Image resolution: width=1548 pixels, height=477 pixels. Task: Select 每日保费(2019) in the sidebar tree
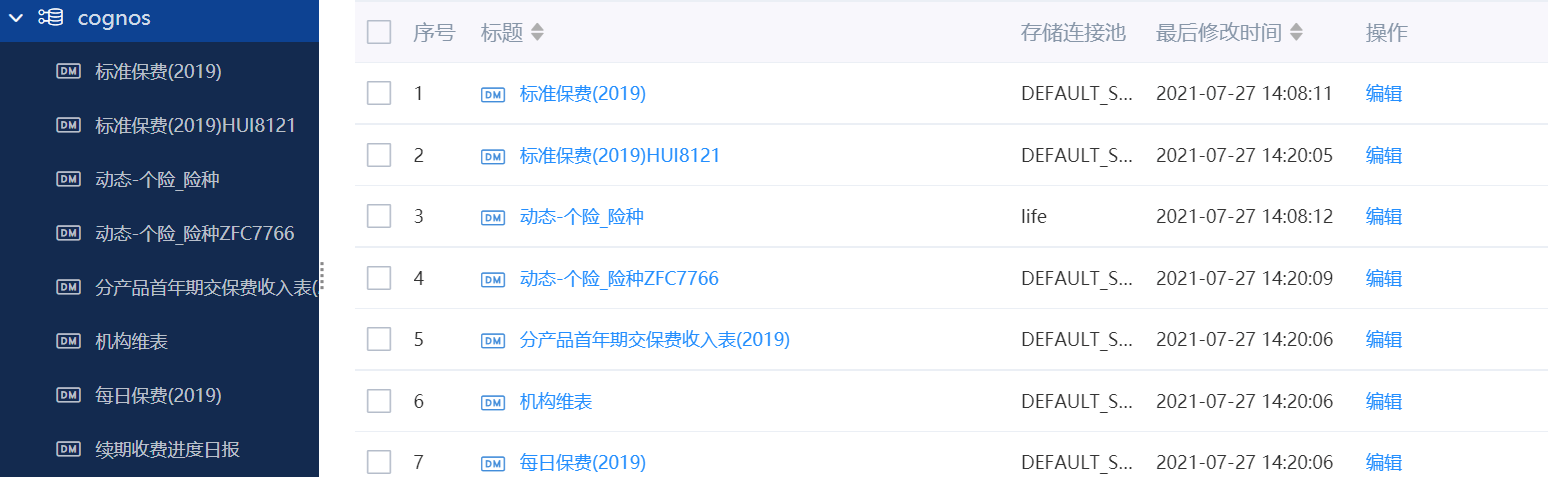click(158, 395)
